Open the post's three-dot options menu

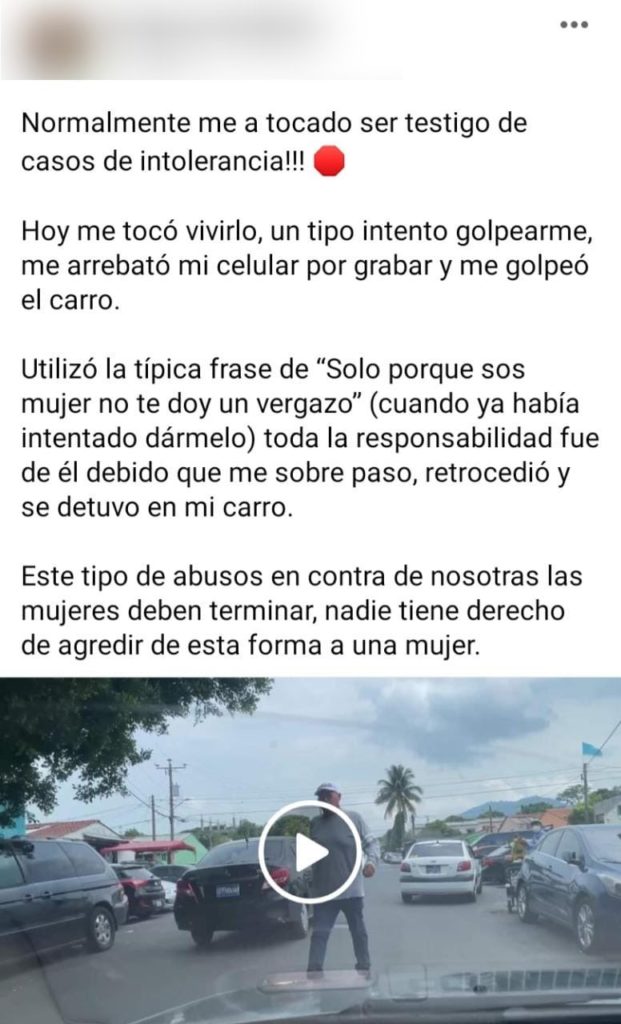tap(573, 25)
